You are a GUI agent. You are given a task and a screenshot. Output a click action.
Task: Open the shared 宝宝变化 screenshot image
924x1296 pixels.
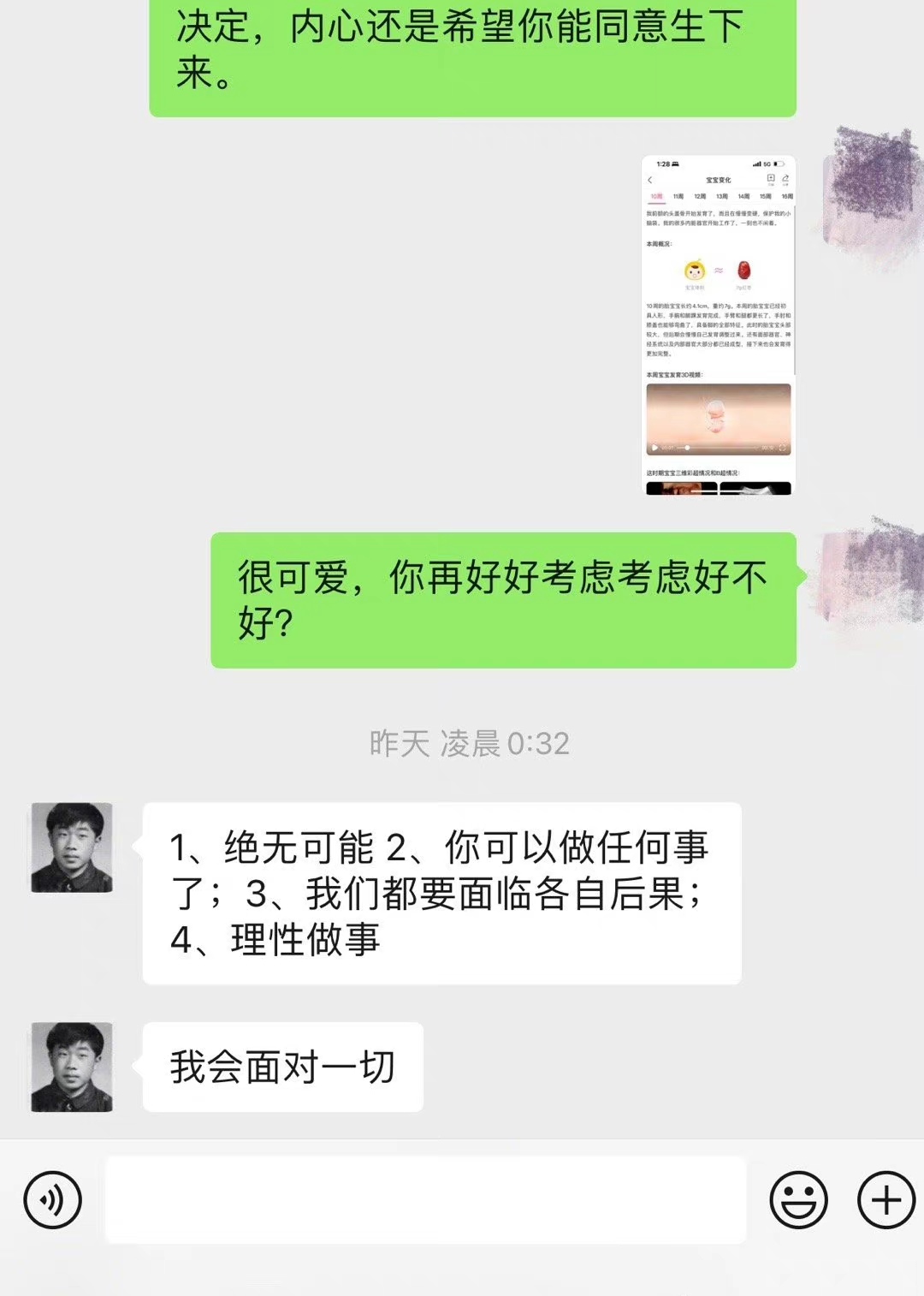coord(719,325)
